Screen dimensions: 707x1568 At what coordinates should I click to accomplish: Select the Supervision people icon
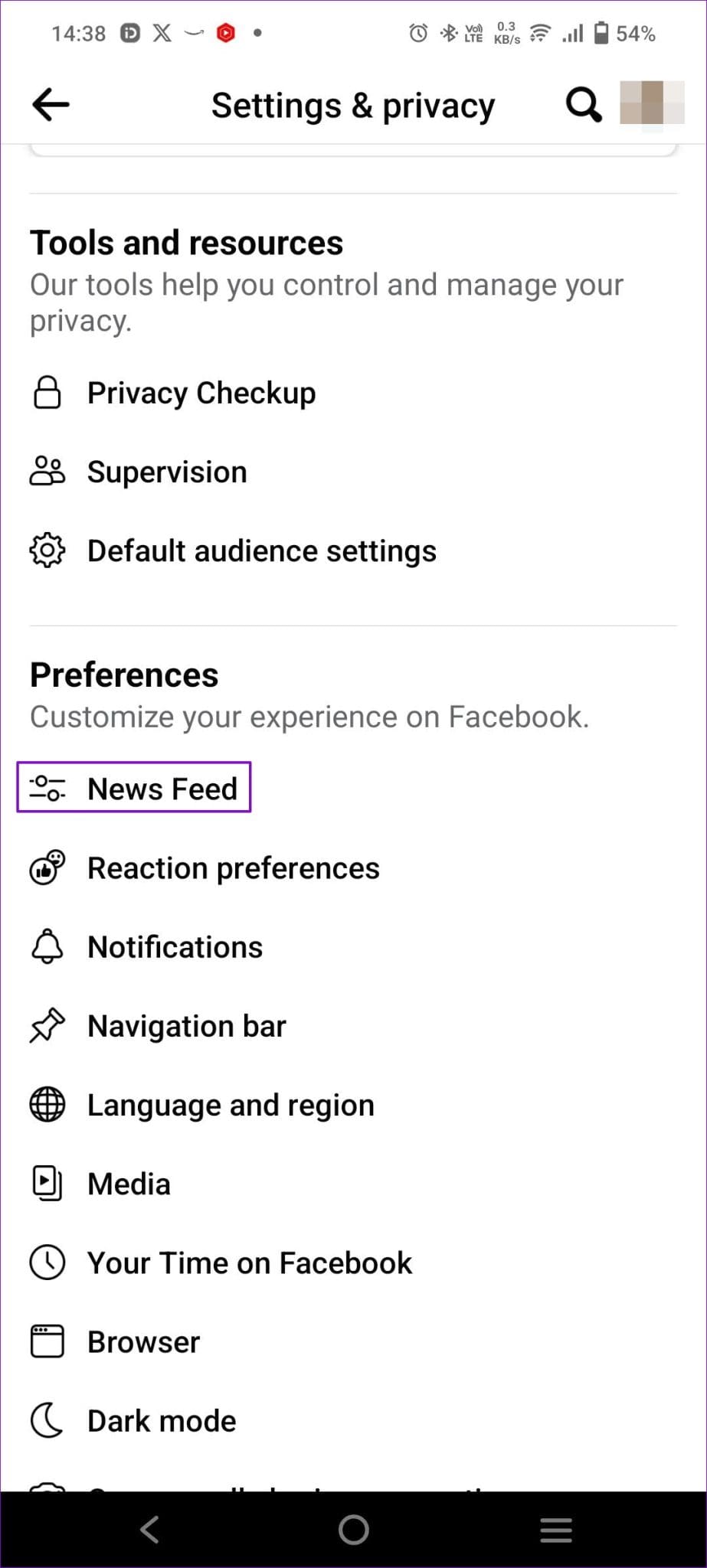[x=47, y=472]
